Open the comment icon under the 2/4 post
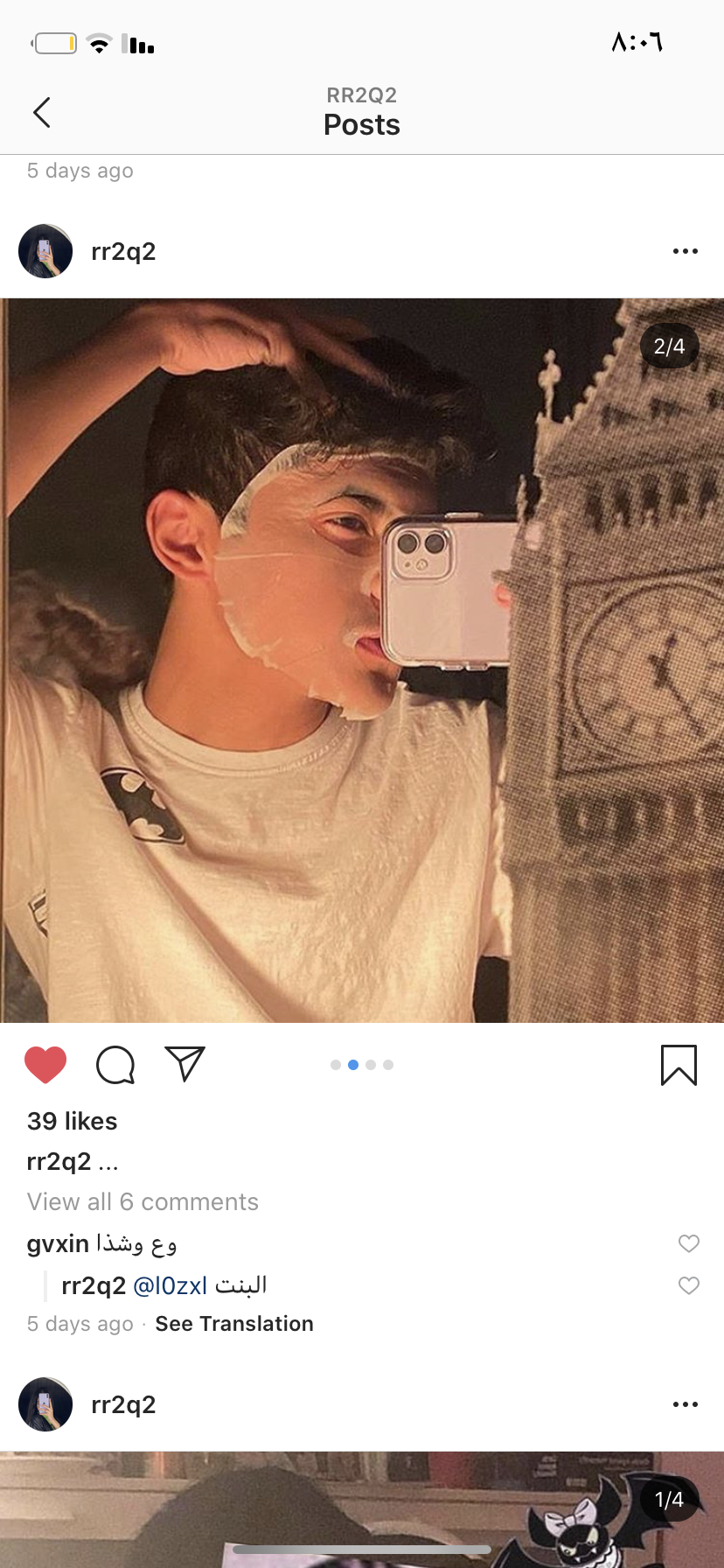724x1568 pixels. (115, 1065)
